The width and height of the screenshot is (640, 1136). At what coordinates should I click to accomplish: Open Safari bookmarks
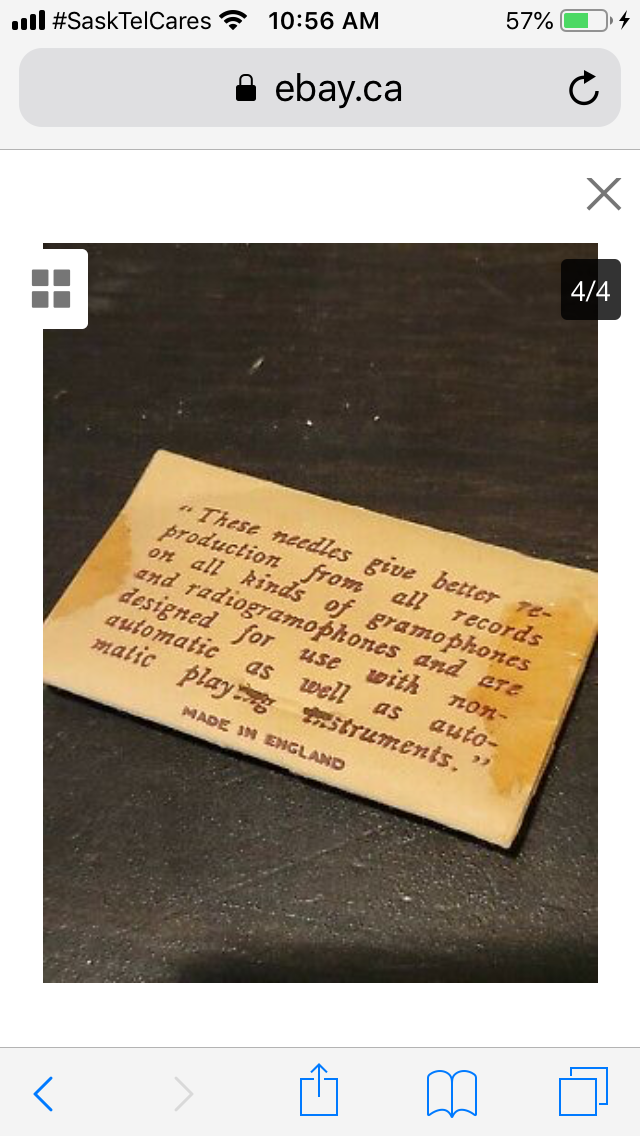pyautogui.click(x=451, y=1093)
